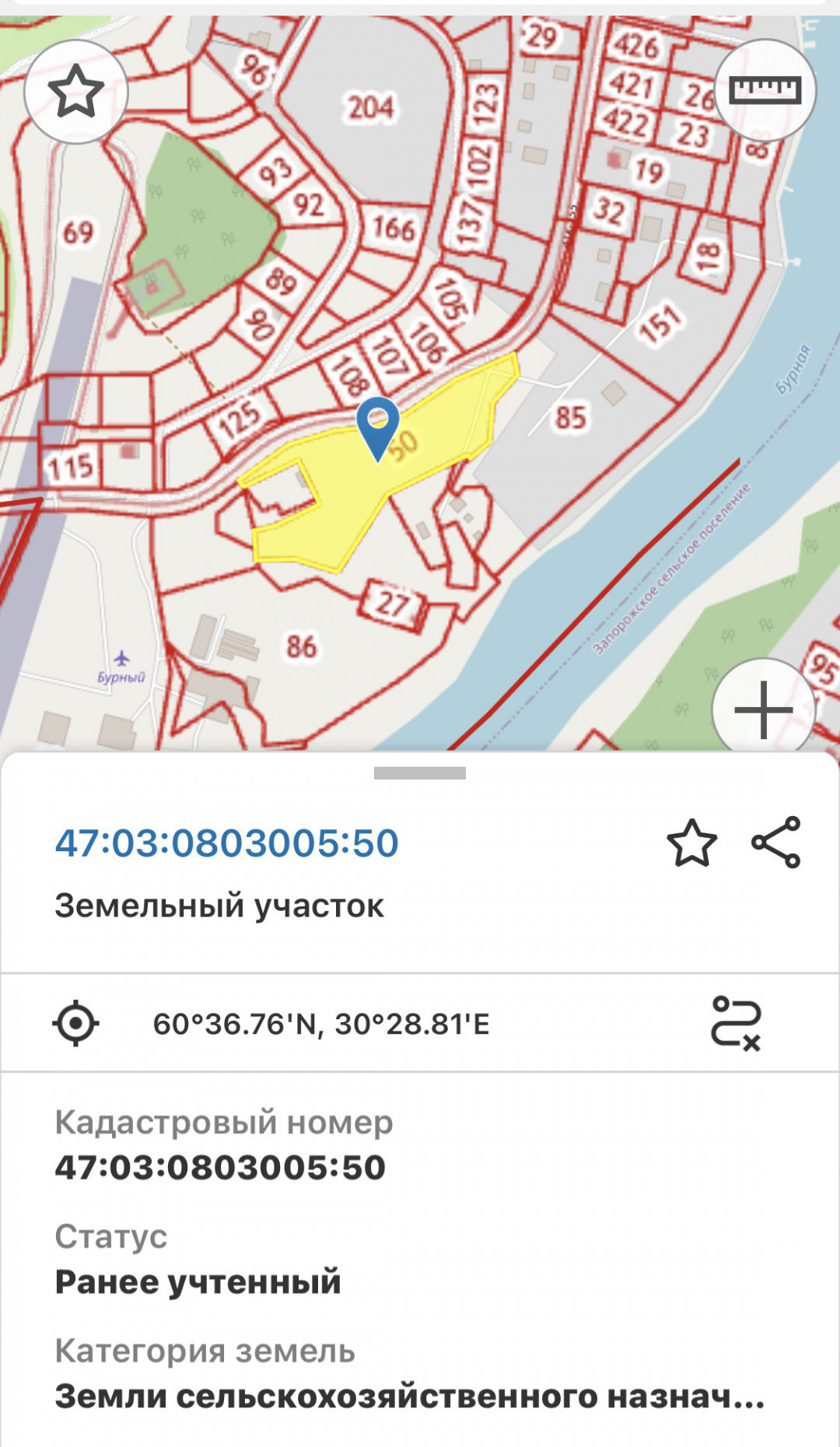Zoom in with the plus button
The height and width of the screenshot is (1447, 840).
click(x=764, y=709)
